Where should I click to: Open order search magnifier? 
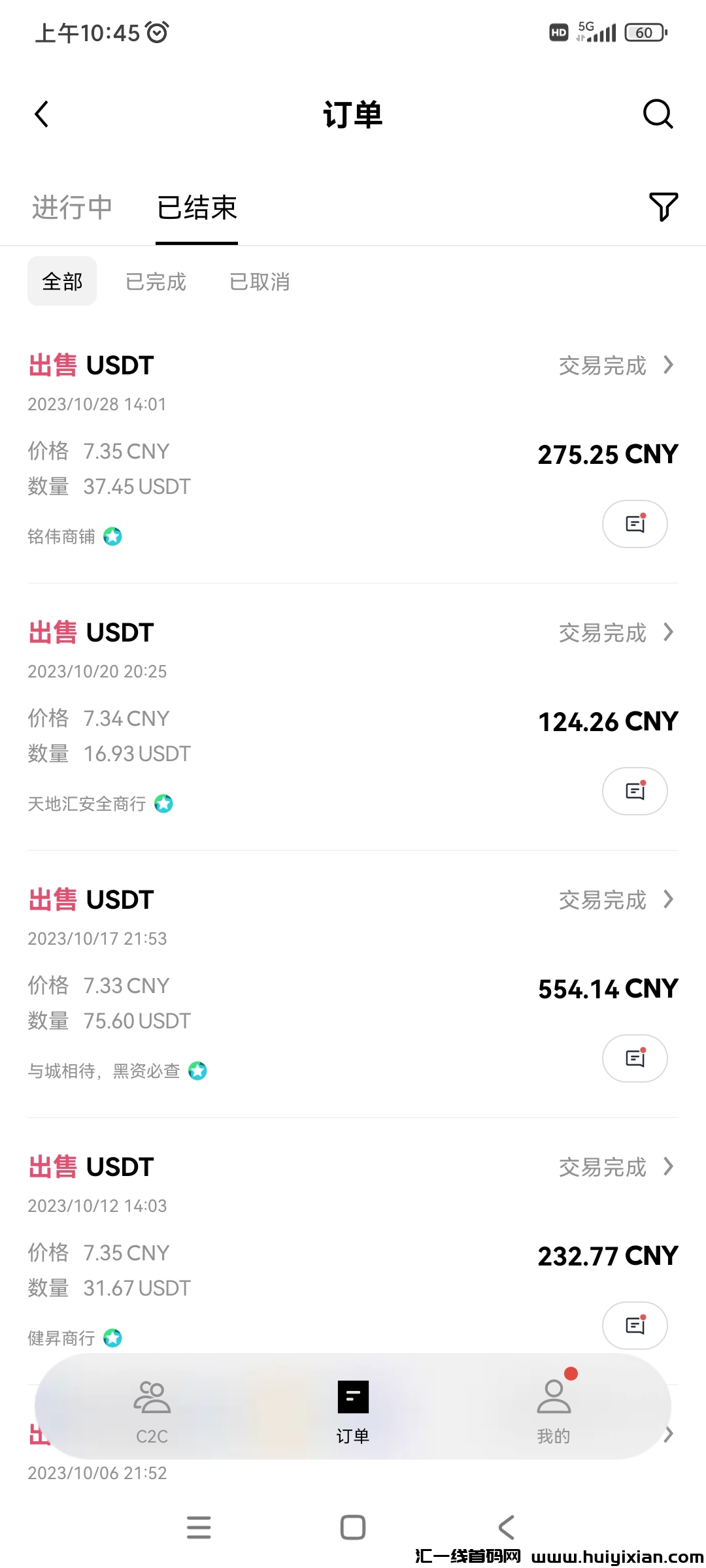point(658,114)
